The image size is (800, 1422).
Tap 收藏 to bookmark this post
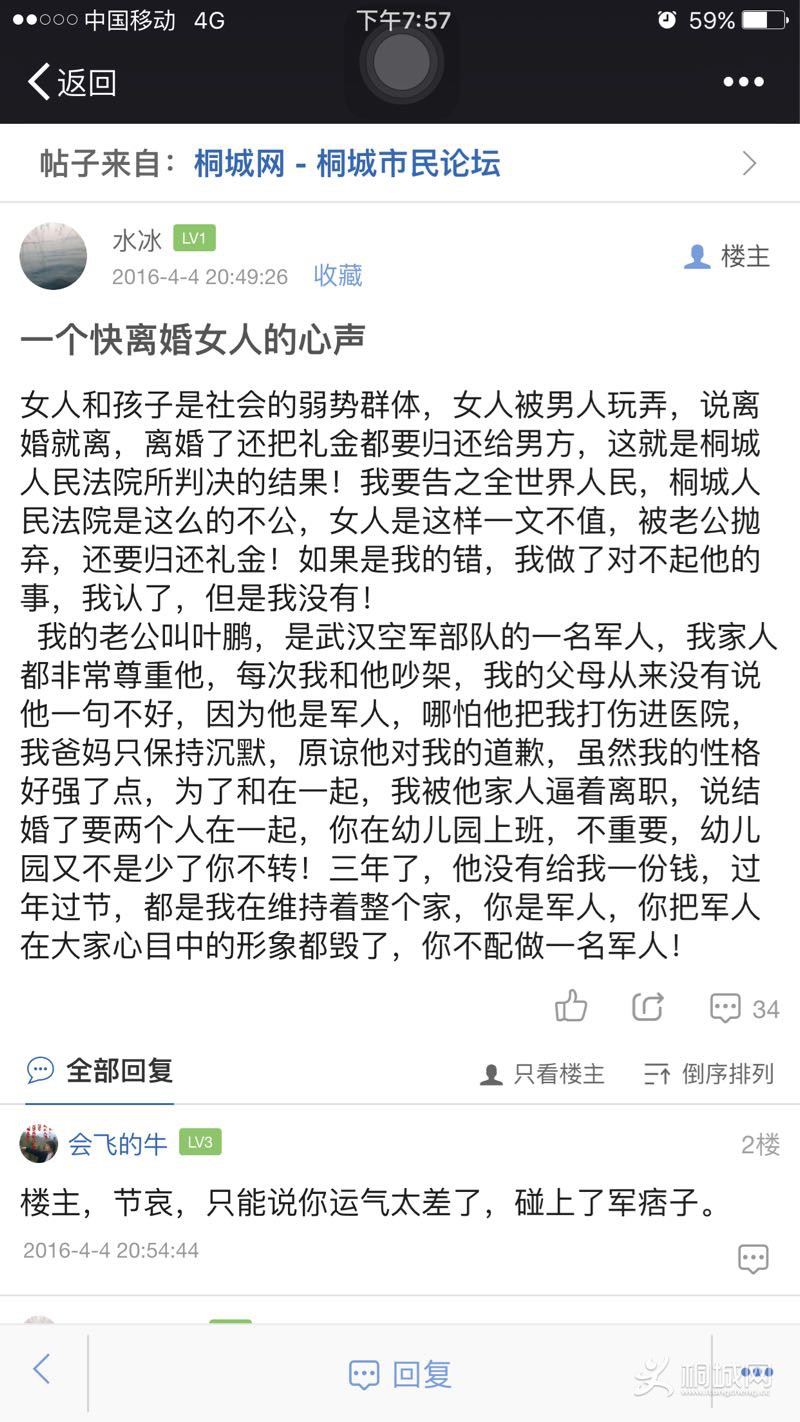(x=338, y=275)
